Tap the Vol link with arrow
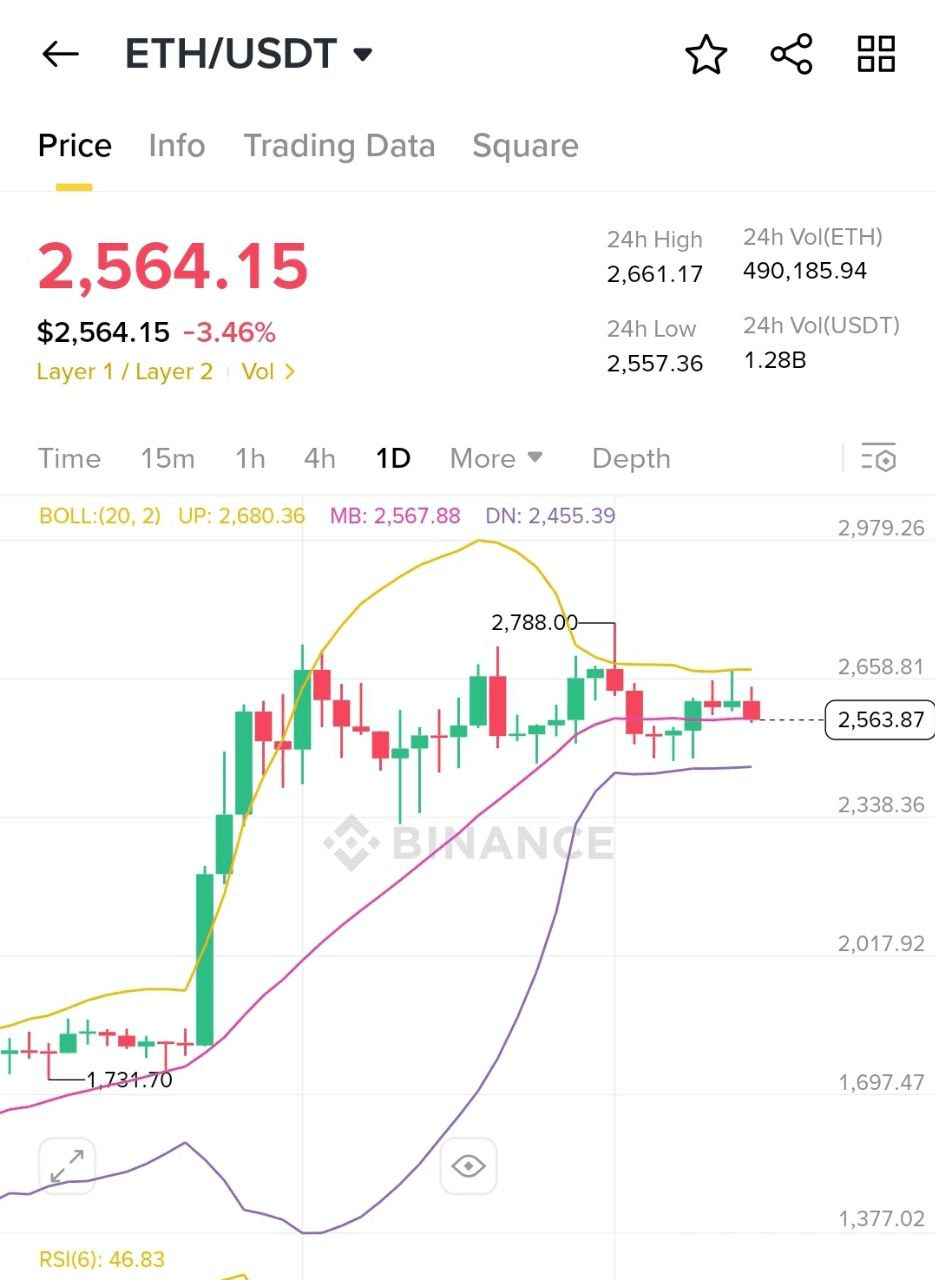935x1280 pixels. [x=268, y=372]
